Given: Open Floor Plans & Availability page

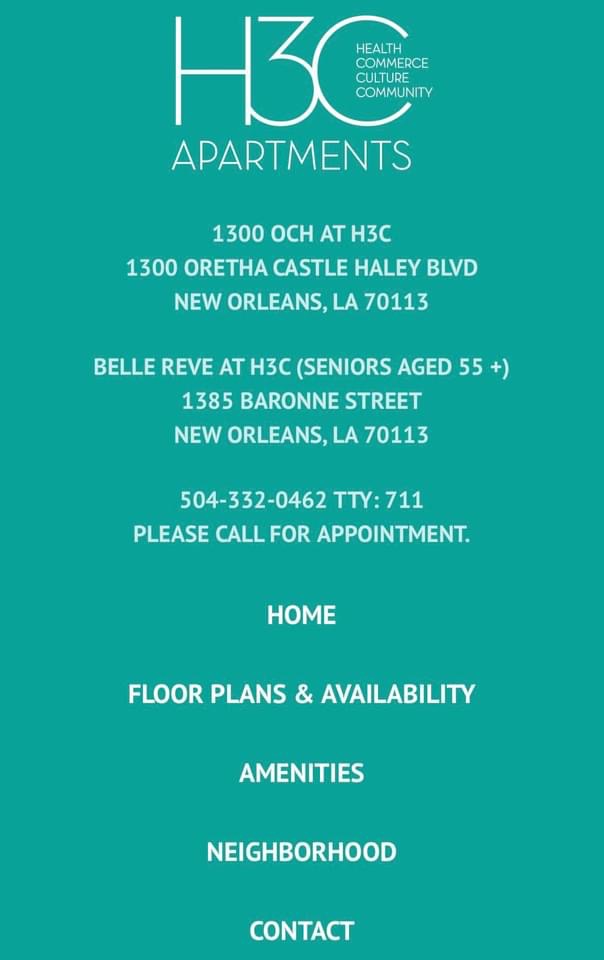Looking at the screenshot, I should 301,694.
